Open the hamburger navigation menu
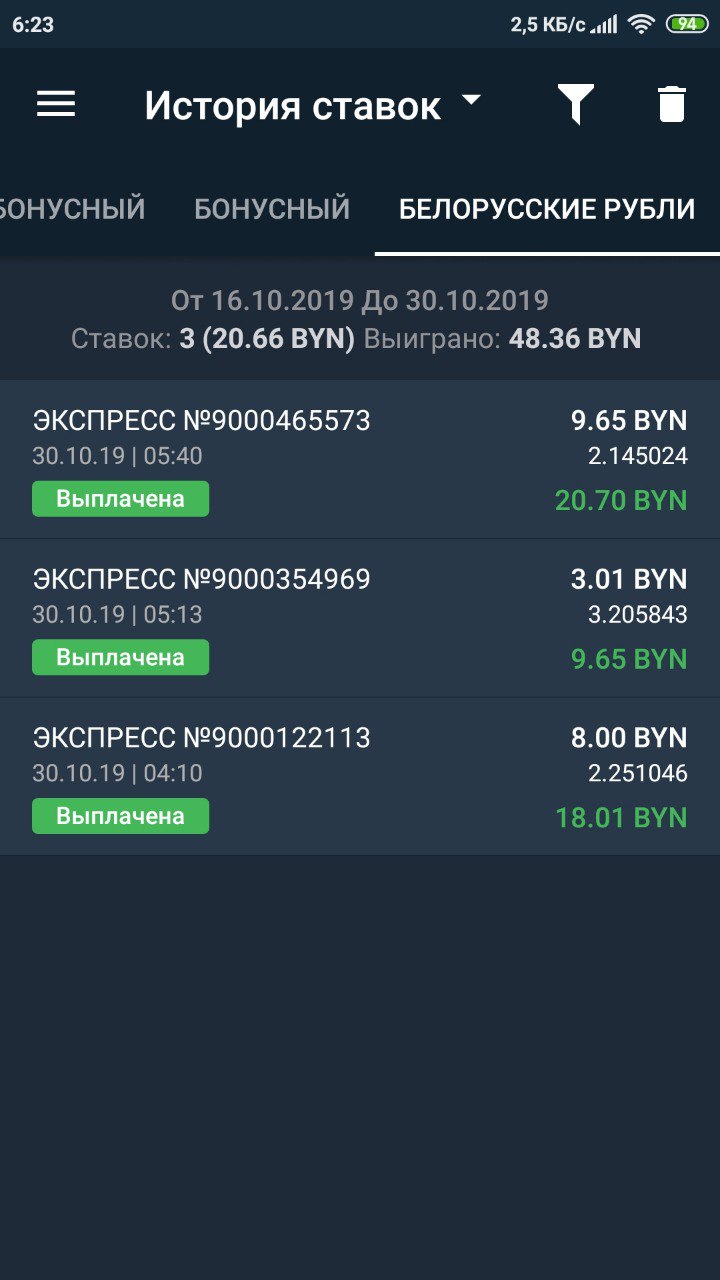 tap(56, 104)
